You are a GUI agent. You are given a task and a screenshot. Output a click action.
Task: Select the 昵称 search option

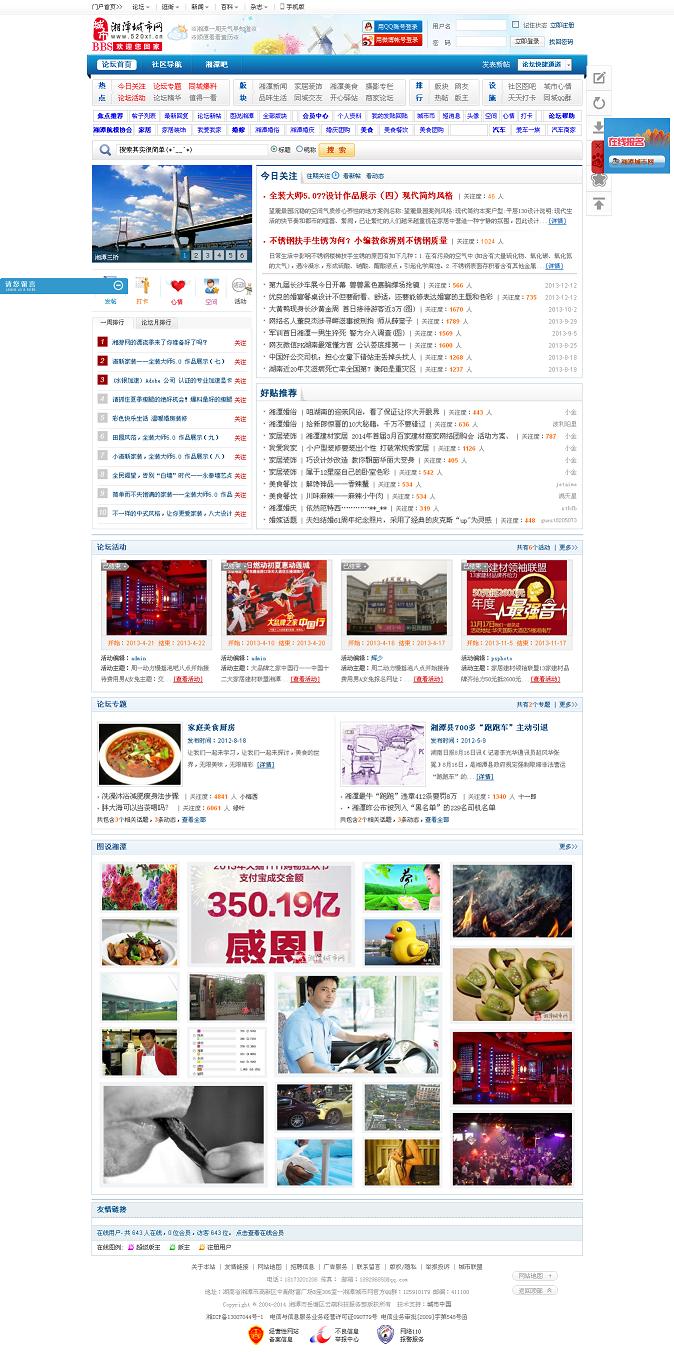tap(299, 149)
